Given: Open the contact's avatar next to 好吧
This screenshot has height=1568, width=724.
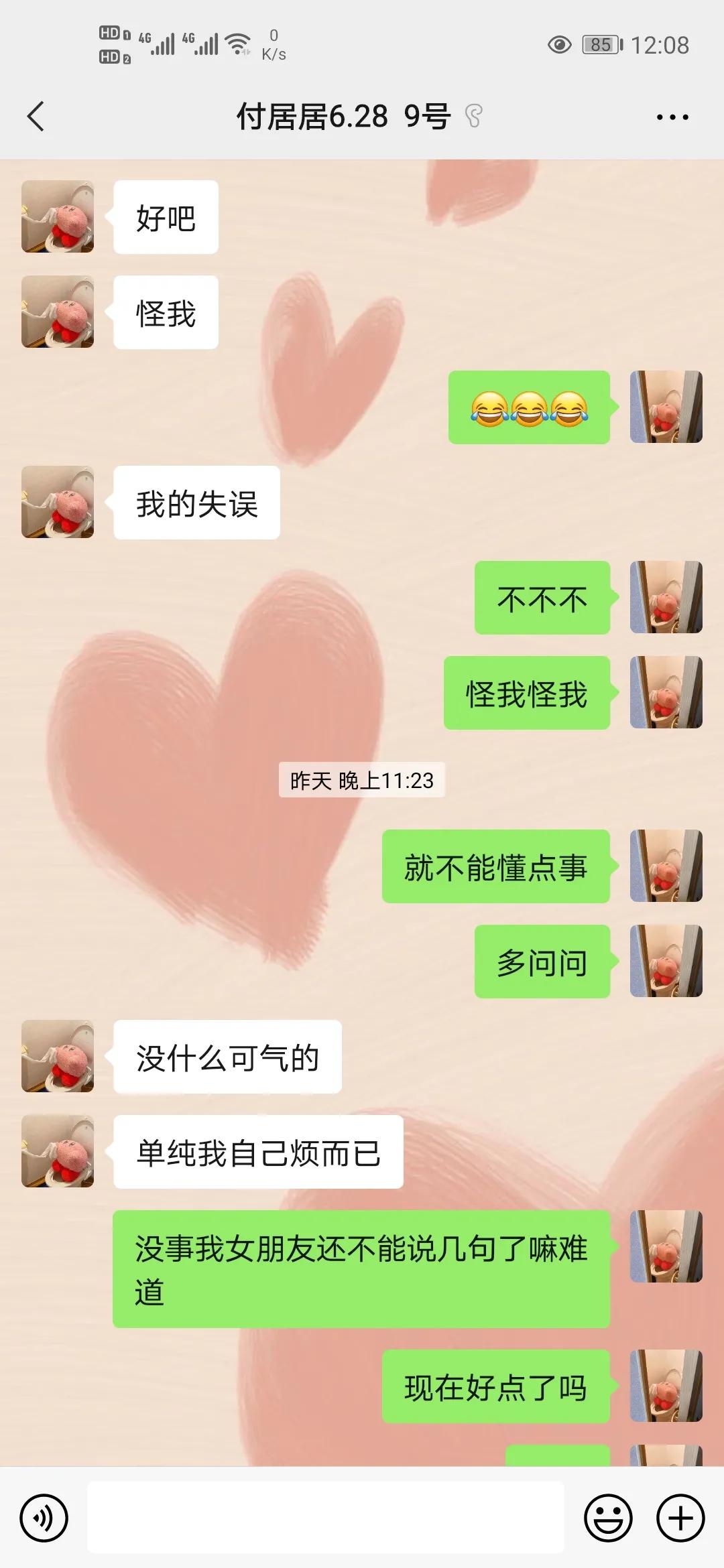Looking at the screenshot, I should tap(57, 218).
